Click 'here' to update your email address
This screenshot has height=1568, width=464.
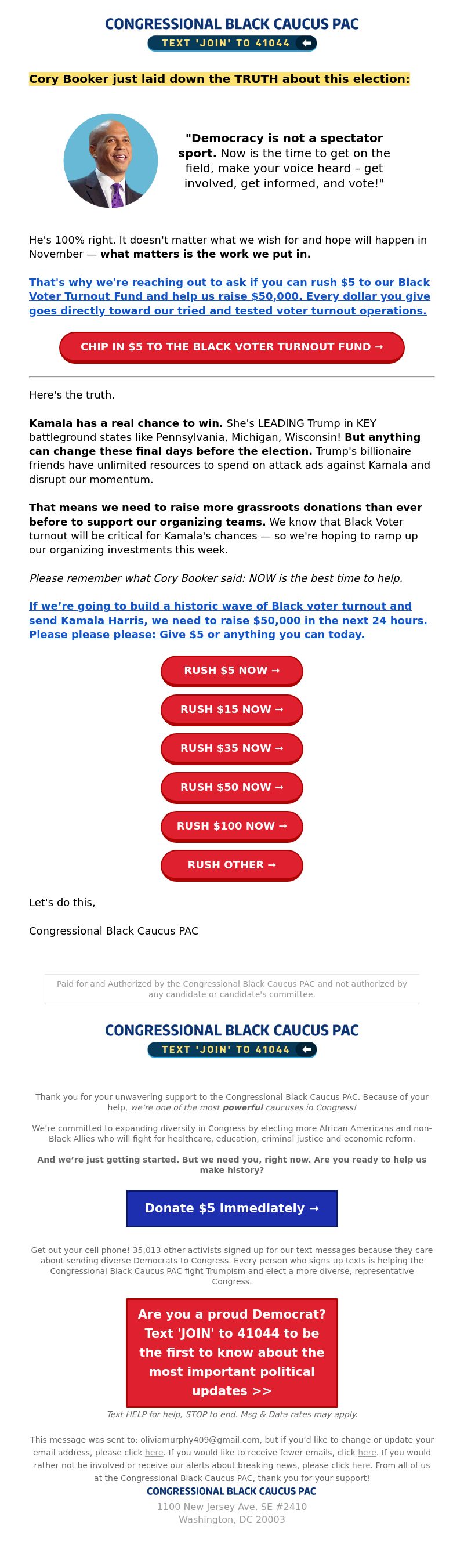click(154, 1453)
